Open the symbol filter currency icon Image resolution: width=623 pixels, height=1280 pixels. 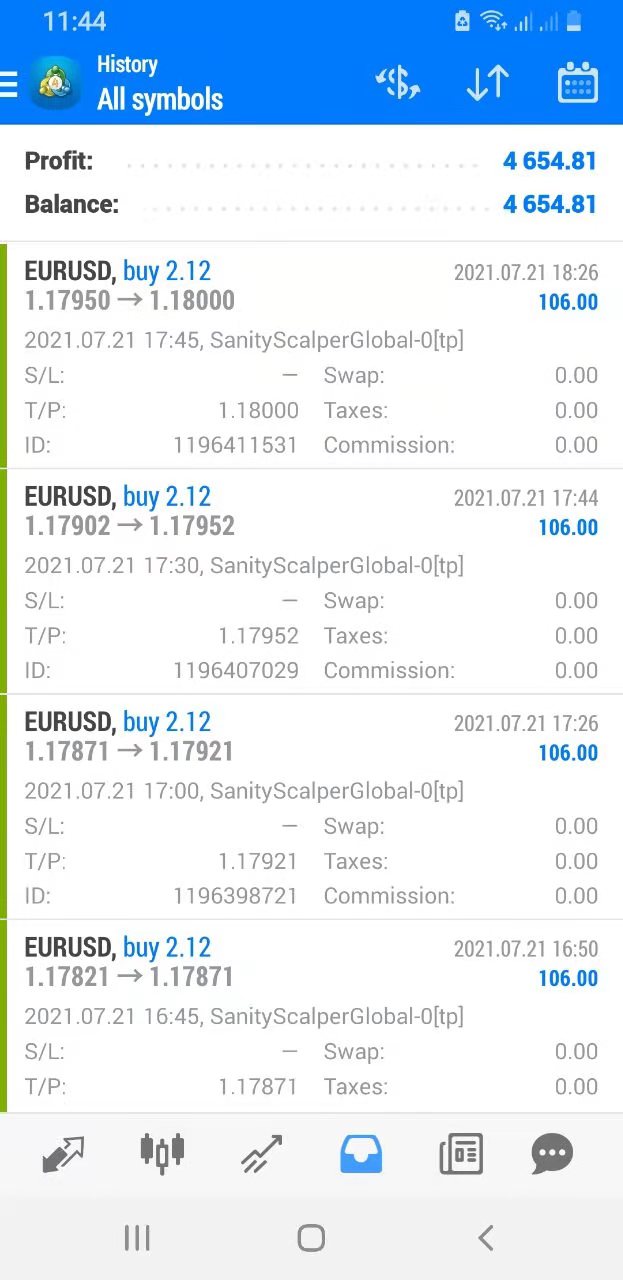pyautogui.click(x=397, y=84)
